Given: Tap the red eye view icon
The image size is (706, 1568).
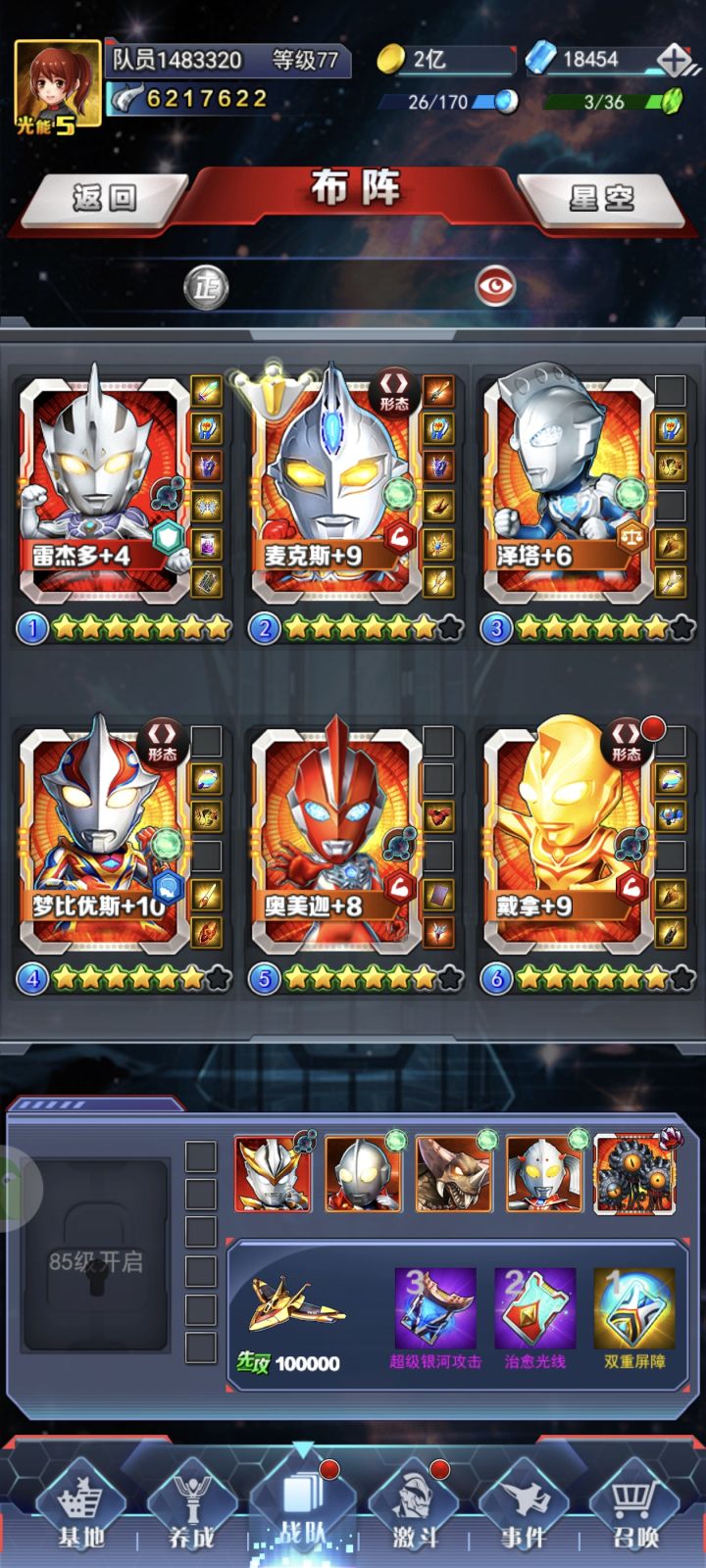Looking at the screenshot, I should pos(496,286).
